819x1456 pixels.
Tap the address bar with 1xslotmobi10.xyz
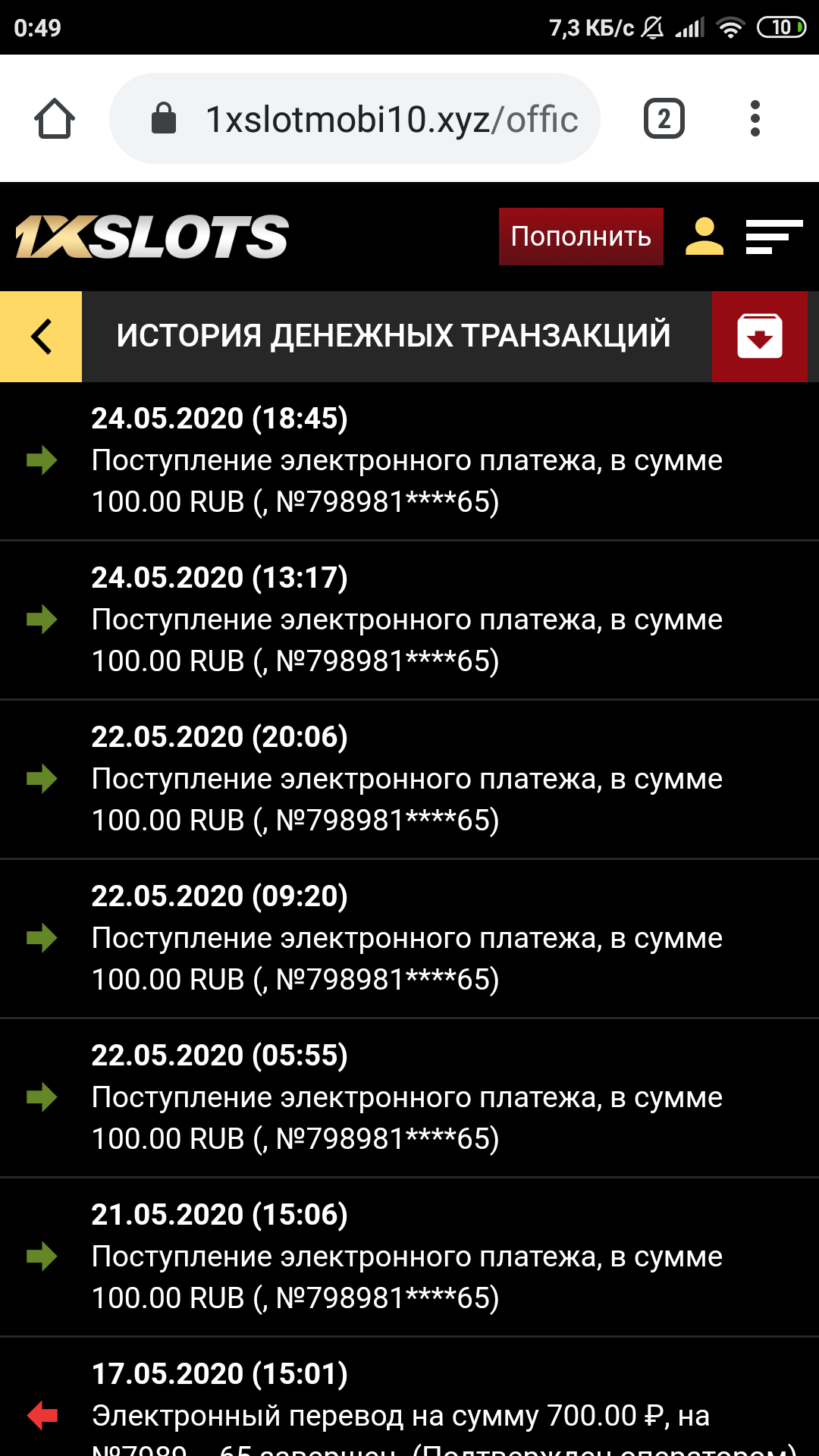[355, 119]
